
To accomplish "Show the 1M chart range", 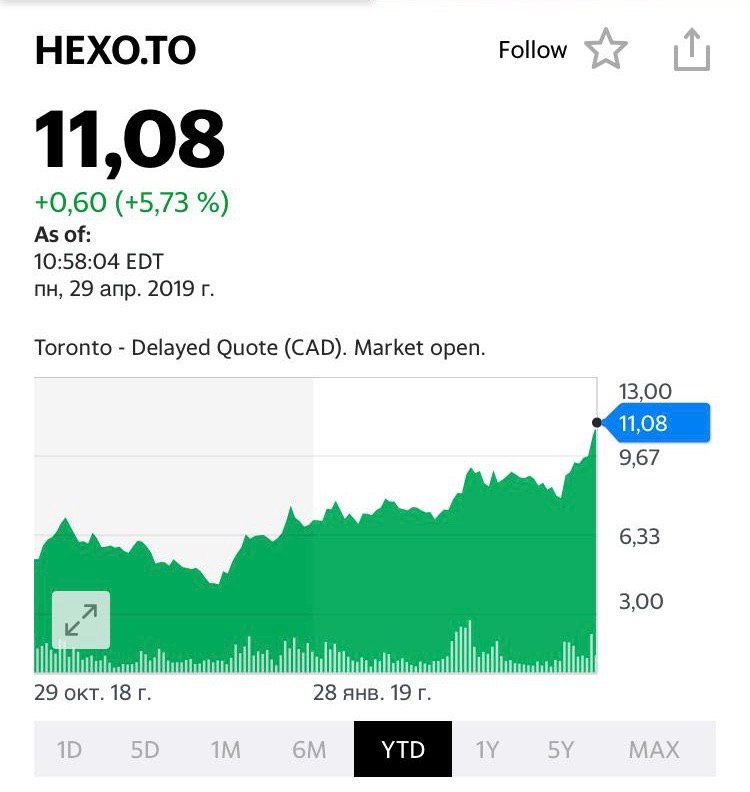I will [225, 750].
